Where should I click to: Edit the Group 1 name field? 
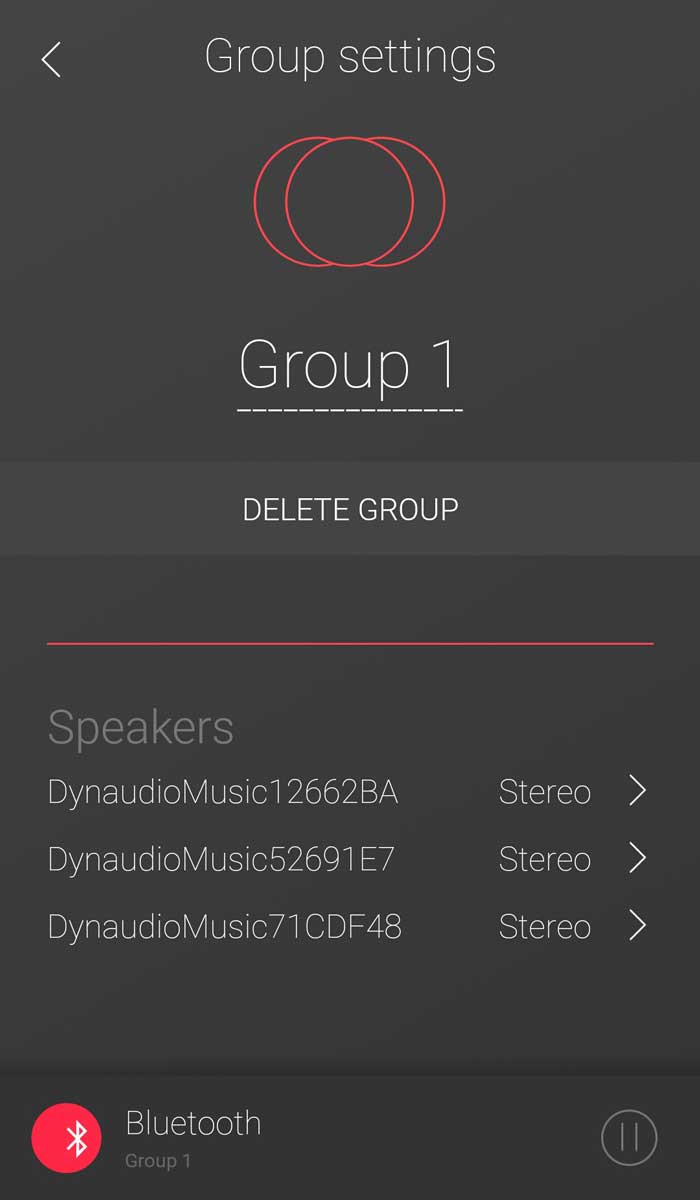click(x=349, y=366)
